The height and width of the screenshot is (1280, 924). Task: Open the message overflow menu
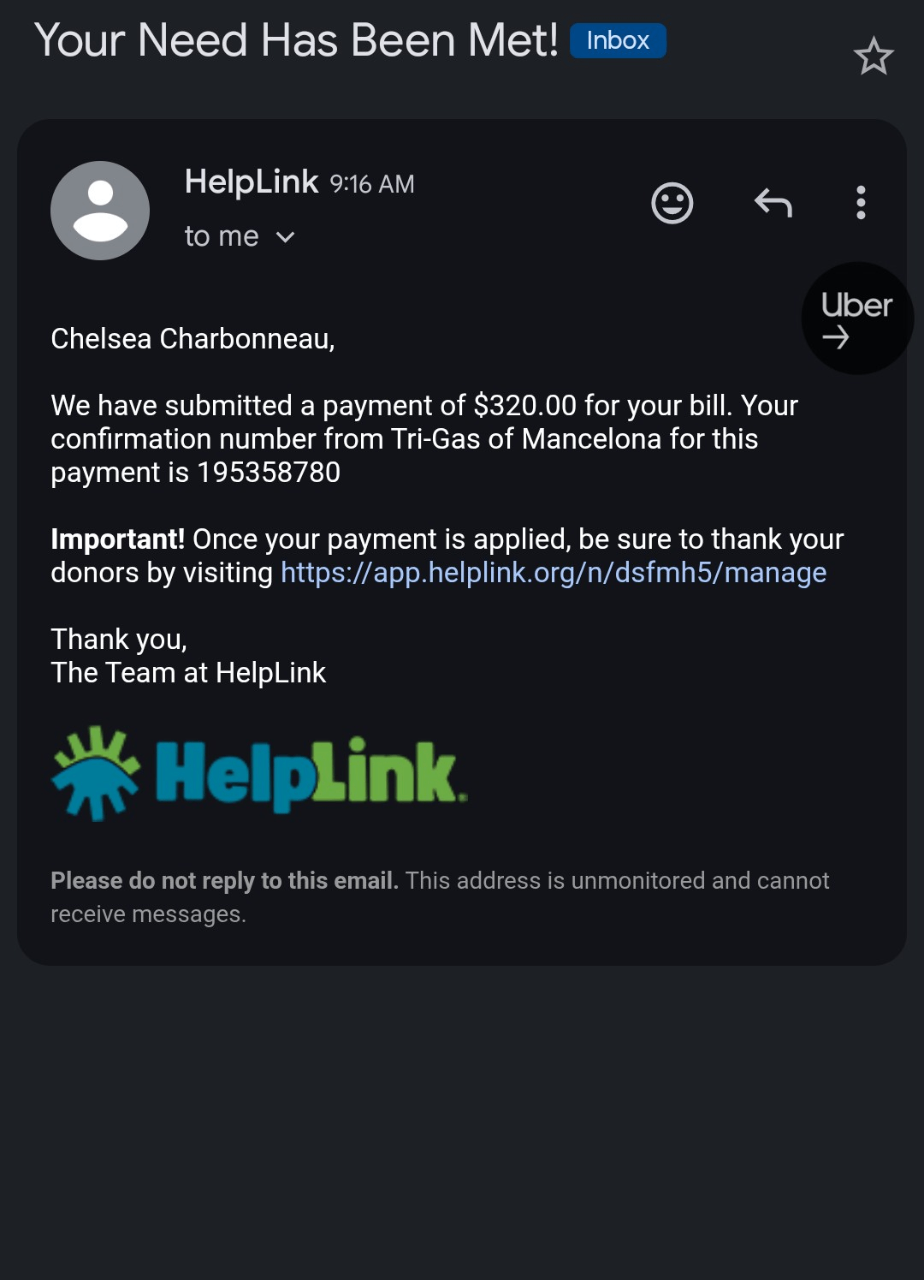pos(860,203)
